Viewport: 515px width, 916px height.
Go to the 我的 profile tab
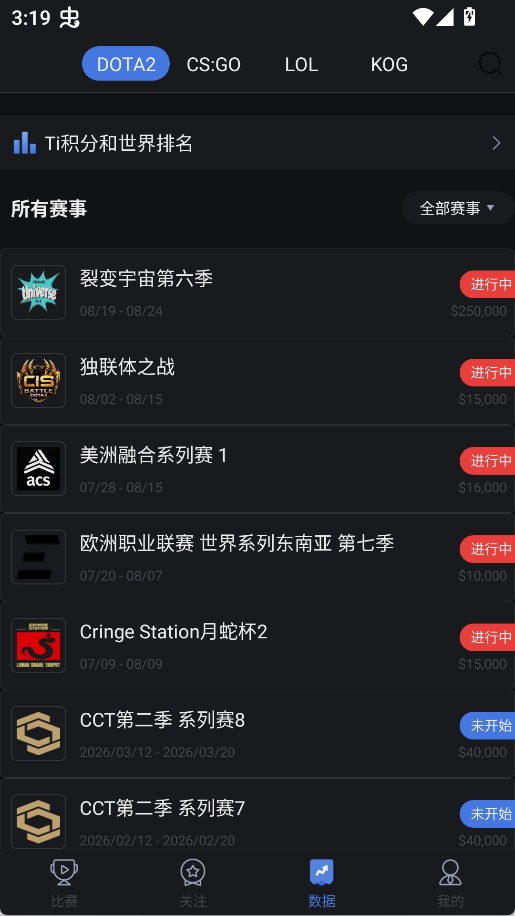[x=450, y=883]
